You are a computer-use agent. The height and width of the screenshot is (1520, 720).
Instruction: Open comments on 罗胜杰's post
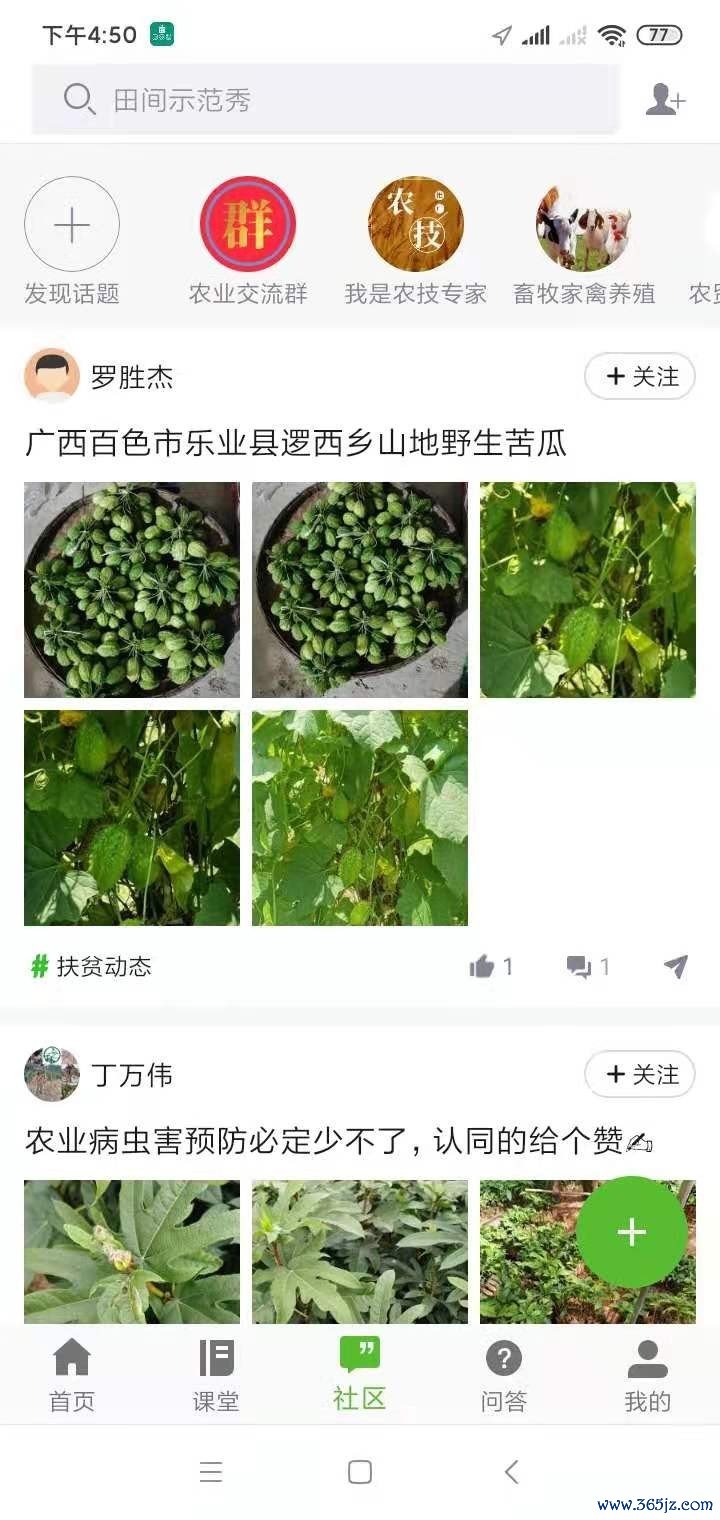tap(588, 966)
